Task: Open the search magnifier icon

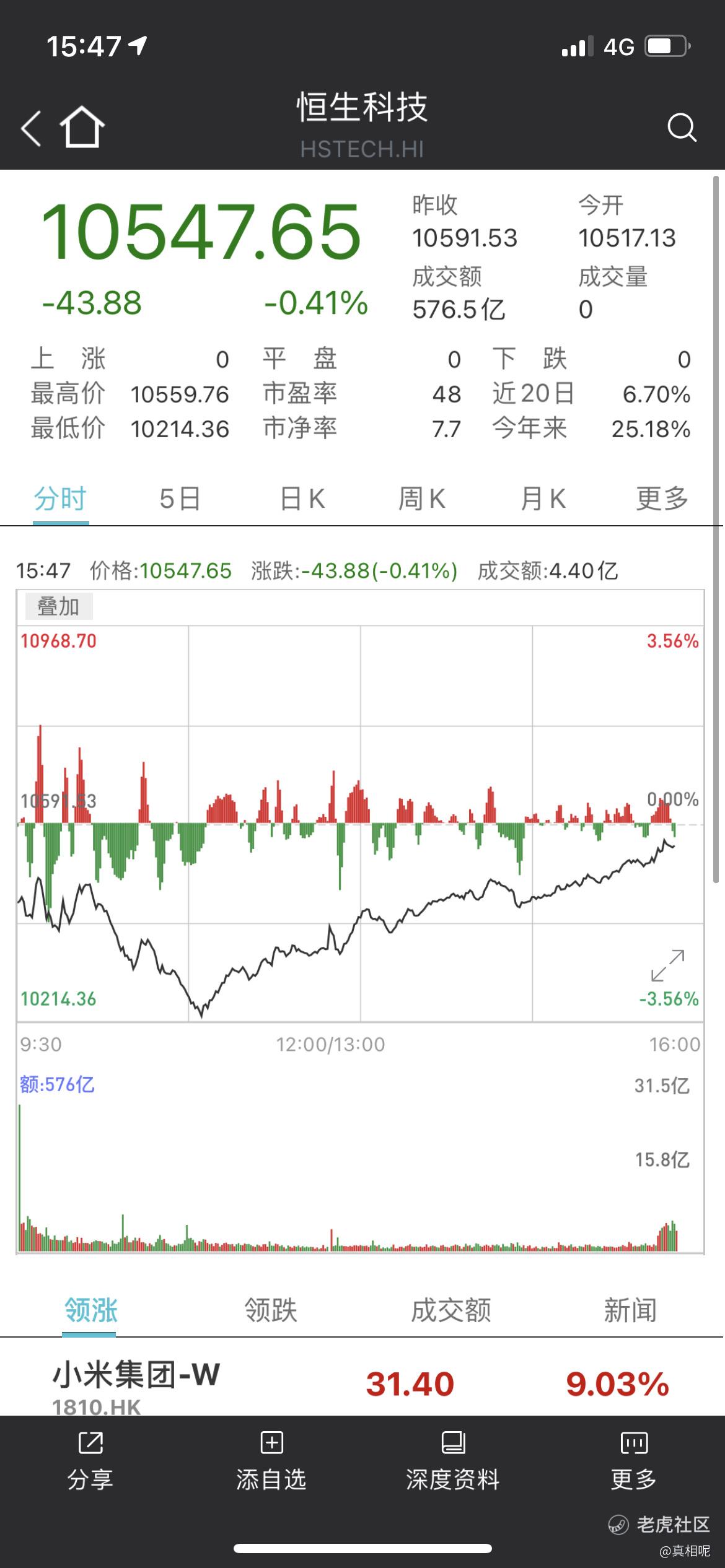Action: (x=682, y=128)
